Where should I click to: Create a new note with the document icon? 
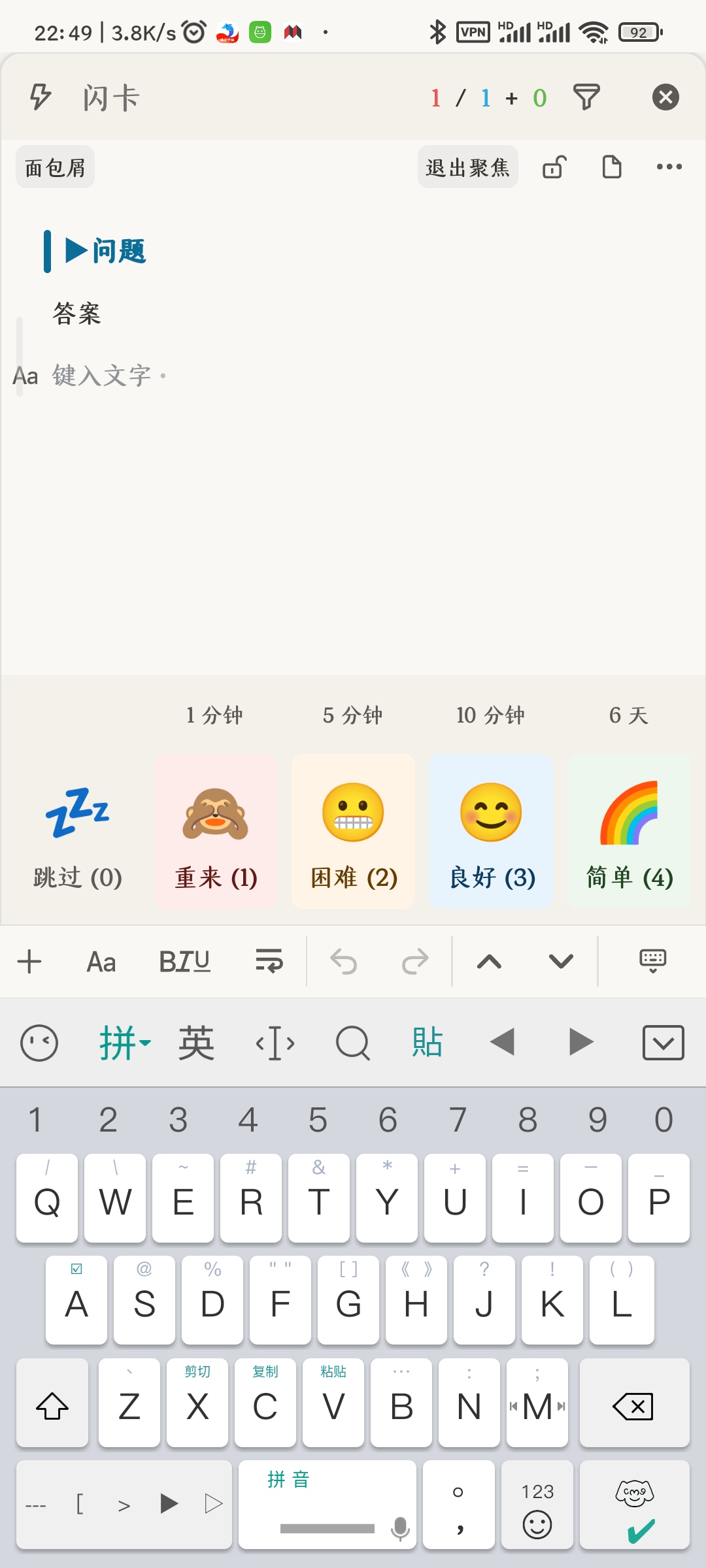(611, 167)
